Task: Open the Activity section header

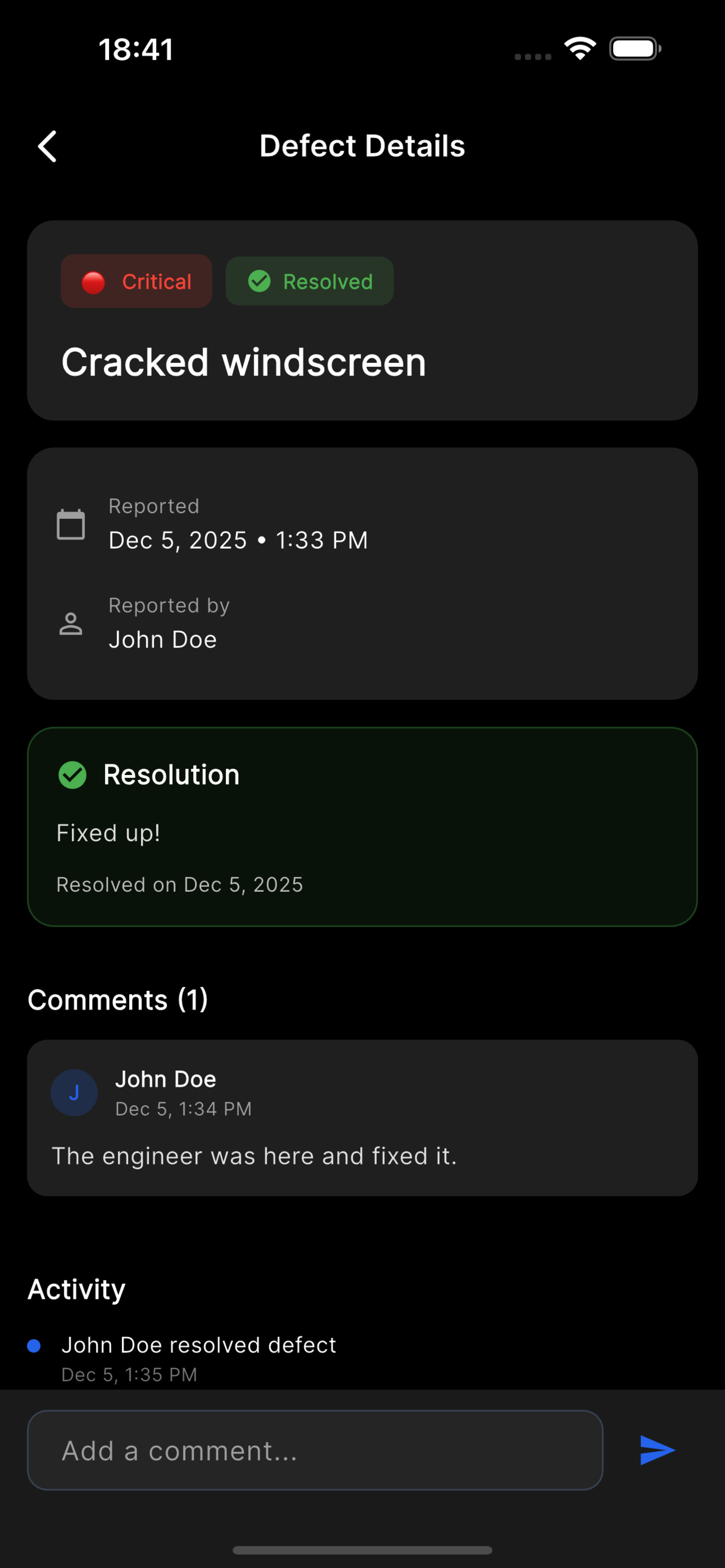Action: pyautogui.click(x=76, y=1288)
